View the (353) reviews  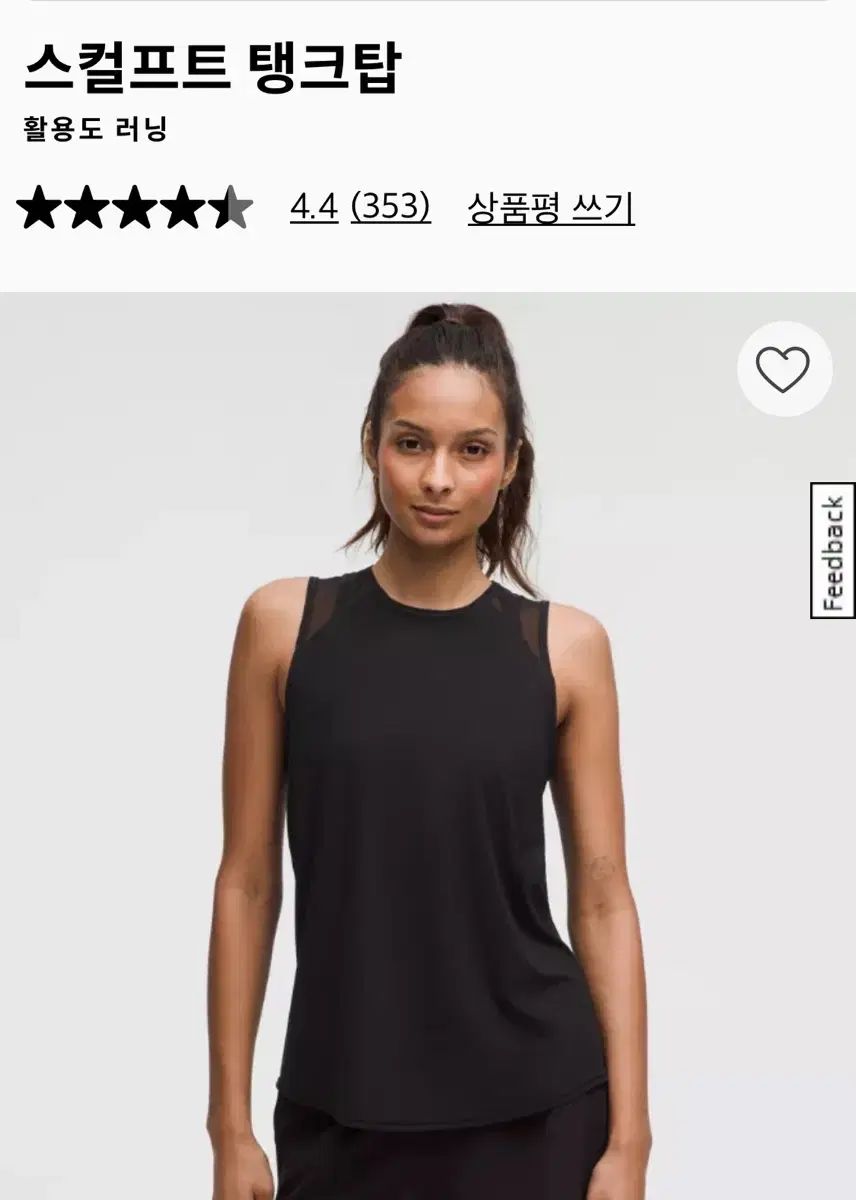click(390, 208)
